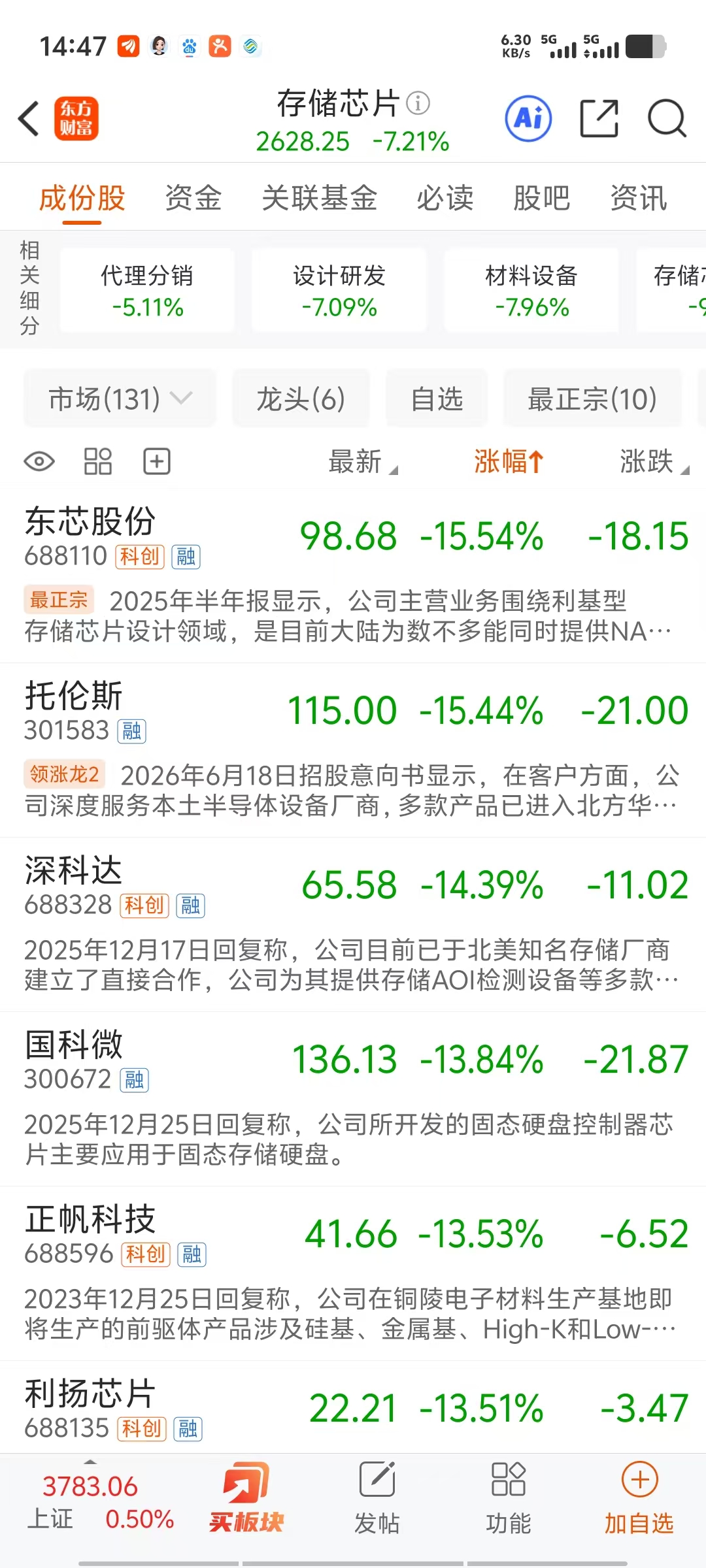Filter by 最正宗(10) chip
Image resolution: width=706 pixels, height=1568 pixels.
[x=592, y=399]
